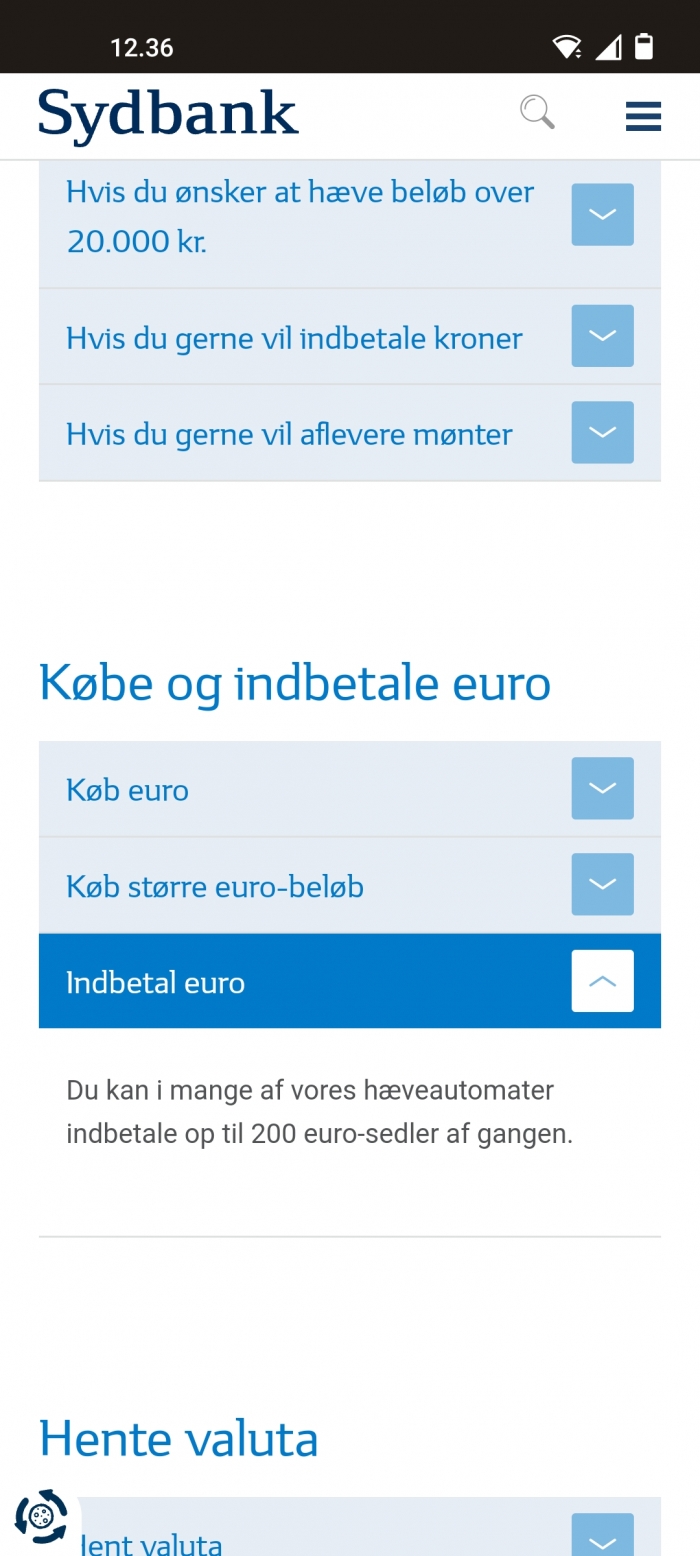Expand the 'Køb euro' section
This screenshot has width=700, height=1556.
tap(350, 789)
